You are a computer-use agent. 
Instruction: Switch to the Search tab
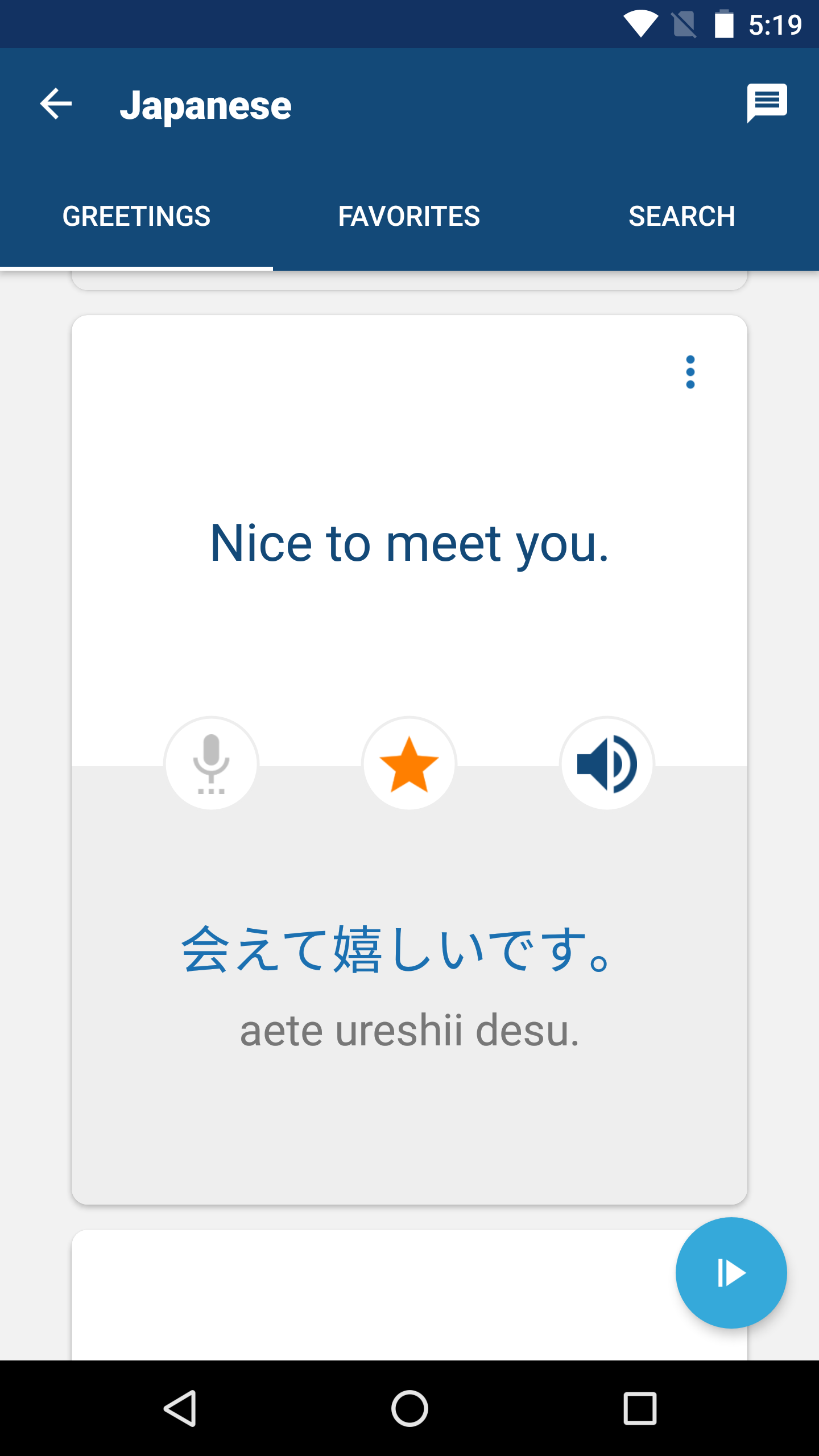[x=681, y=217]
